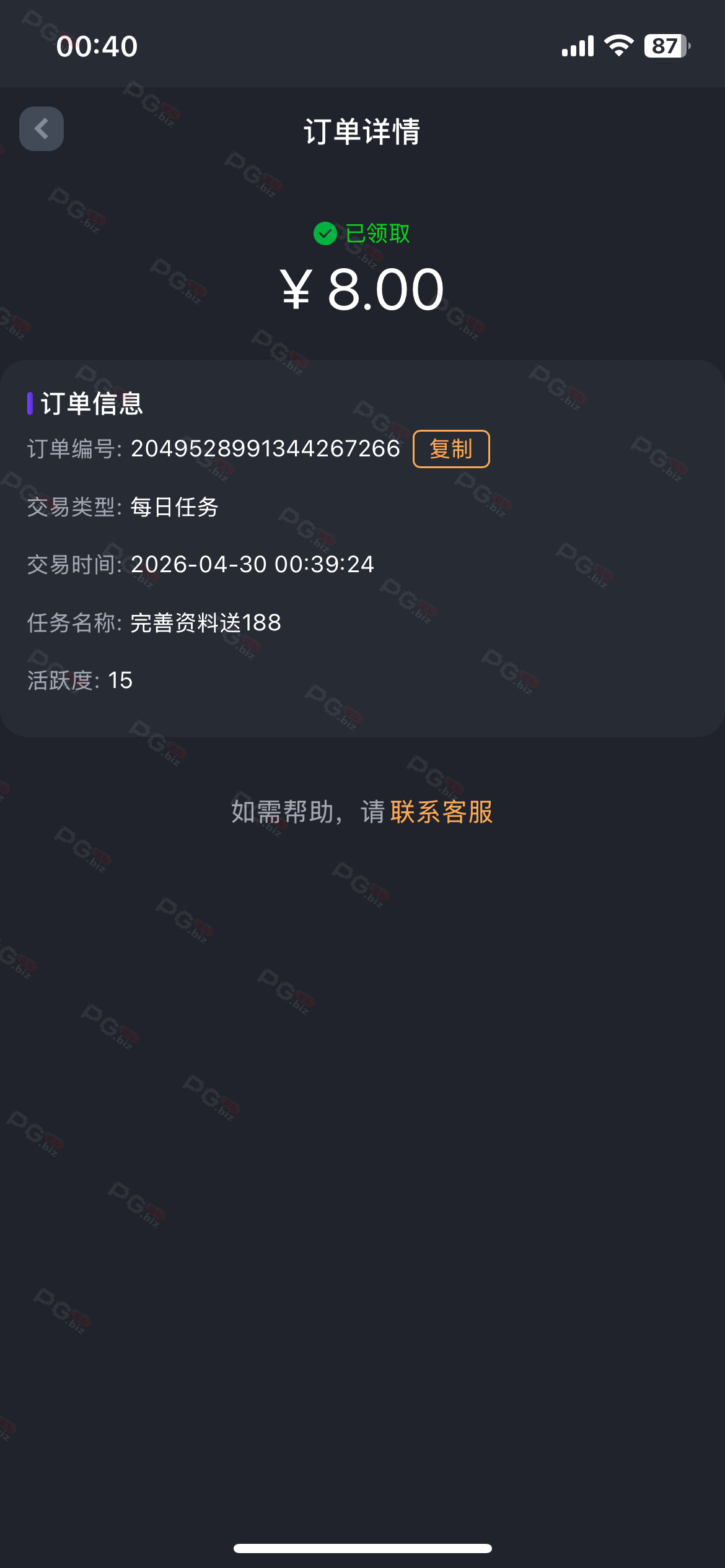Copy the order number with 复制
Image resolution: width=725 pixels, height=1568 pixels.
[451, 449]
